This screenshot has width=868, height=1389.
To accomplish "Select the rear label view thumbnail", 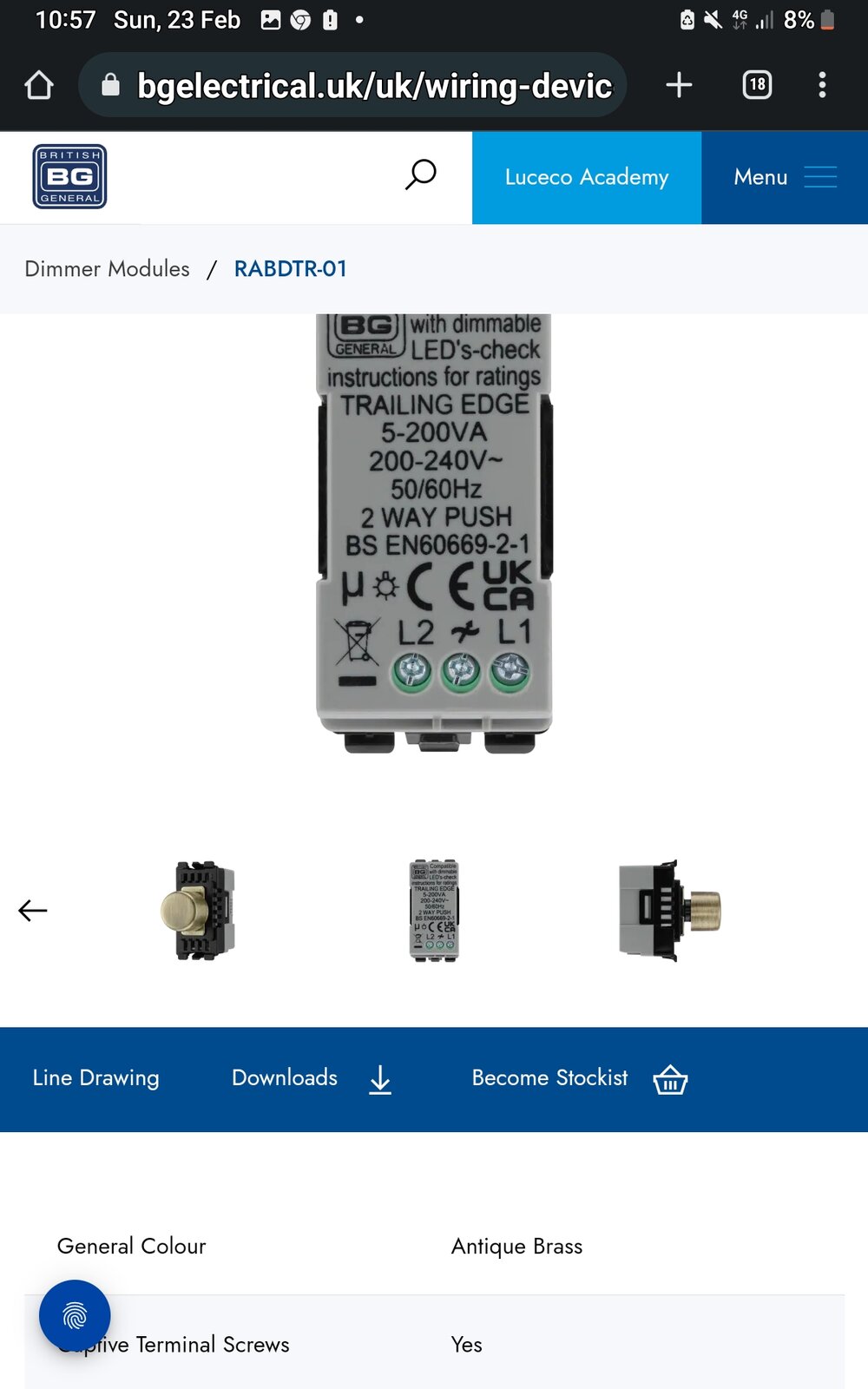I will tap(434, 910).
